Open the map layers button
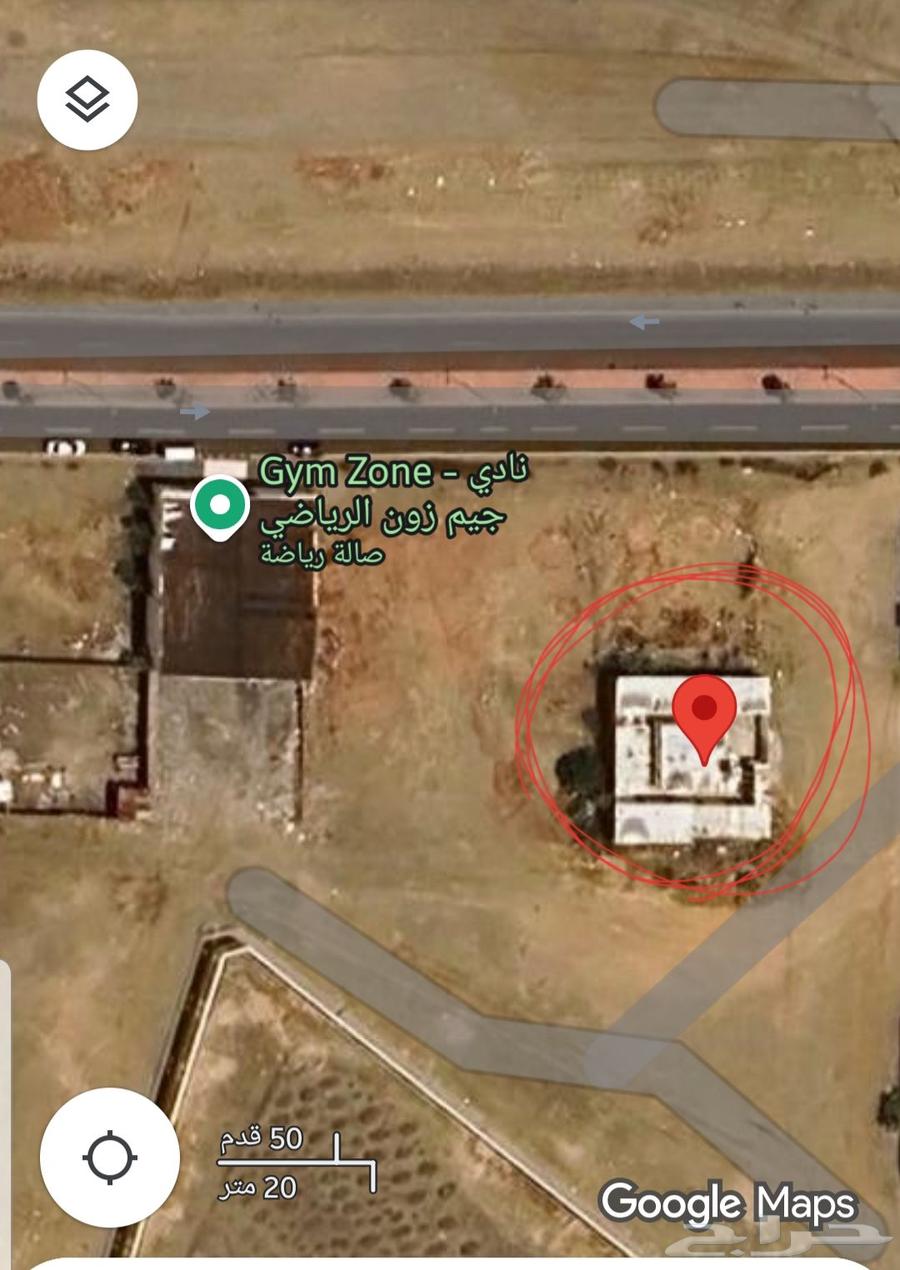Image resolution: width=900 pixels, height=1270 pixels. coord(87,100)
